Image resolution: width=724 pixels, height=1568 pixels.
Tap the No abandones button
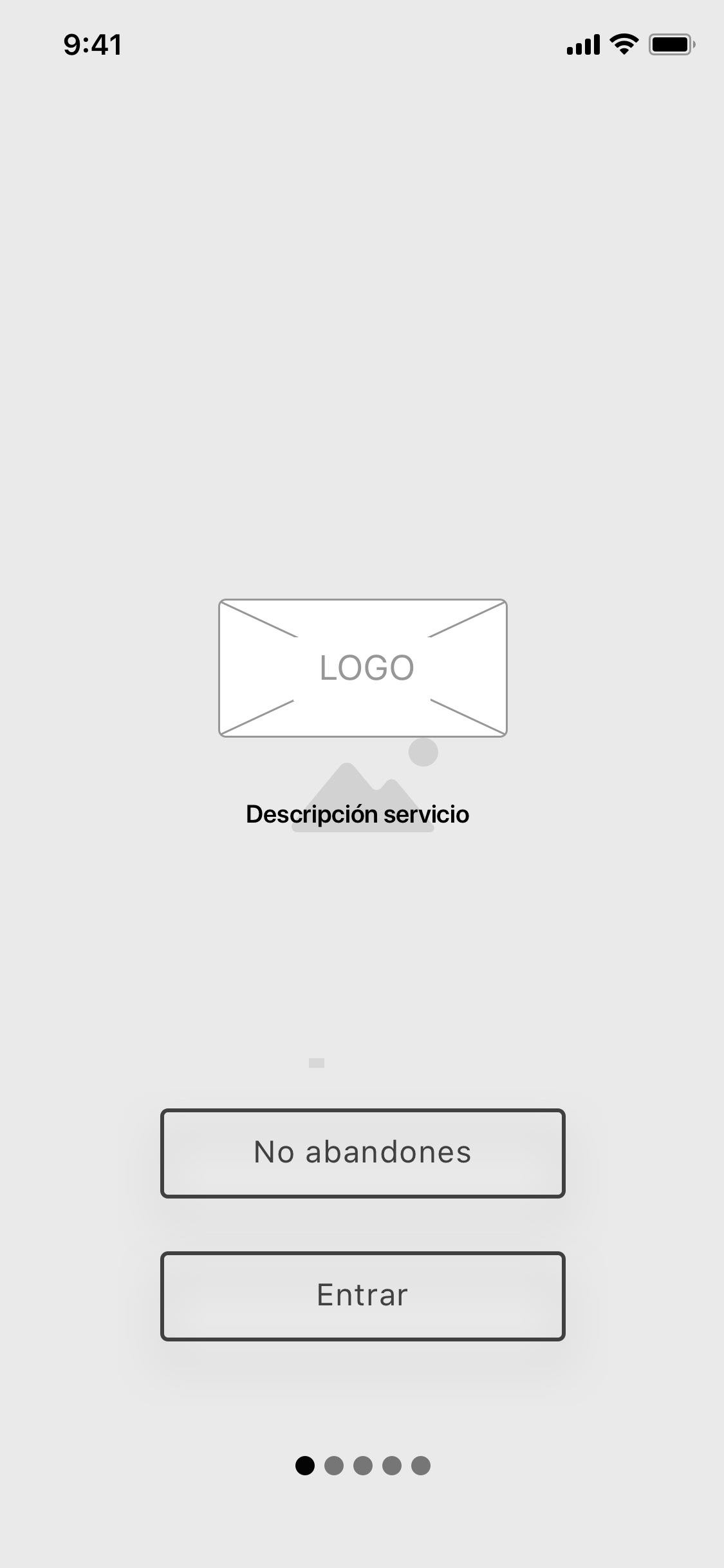tap(362, 1153)
